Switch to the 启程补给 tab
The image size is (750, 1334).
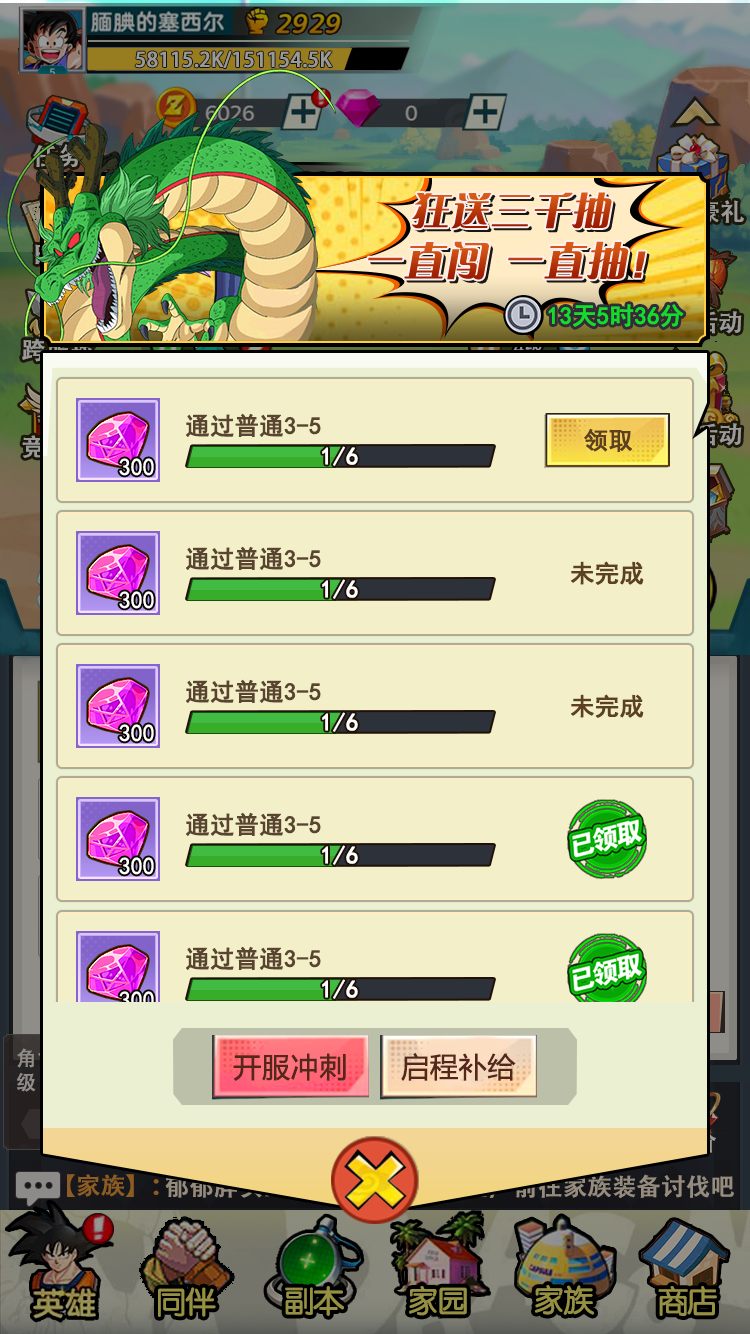pos(458,1067)
